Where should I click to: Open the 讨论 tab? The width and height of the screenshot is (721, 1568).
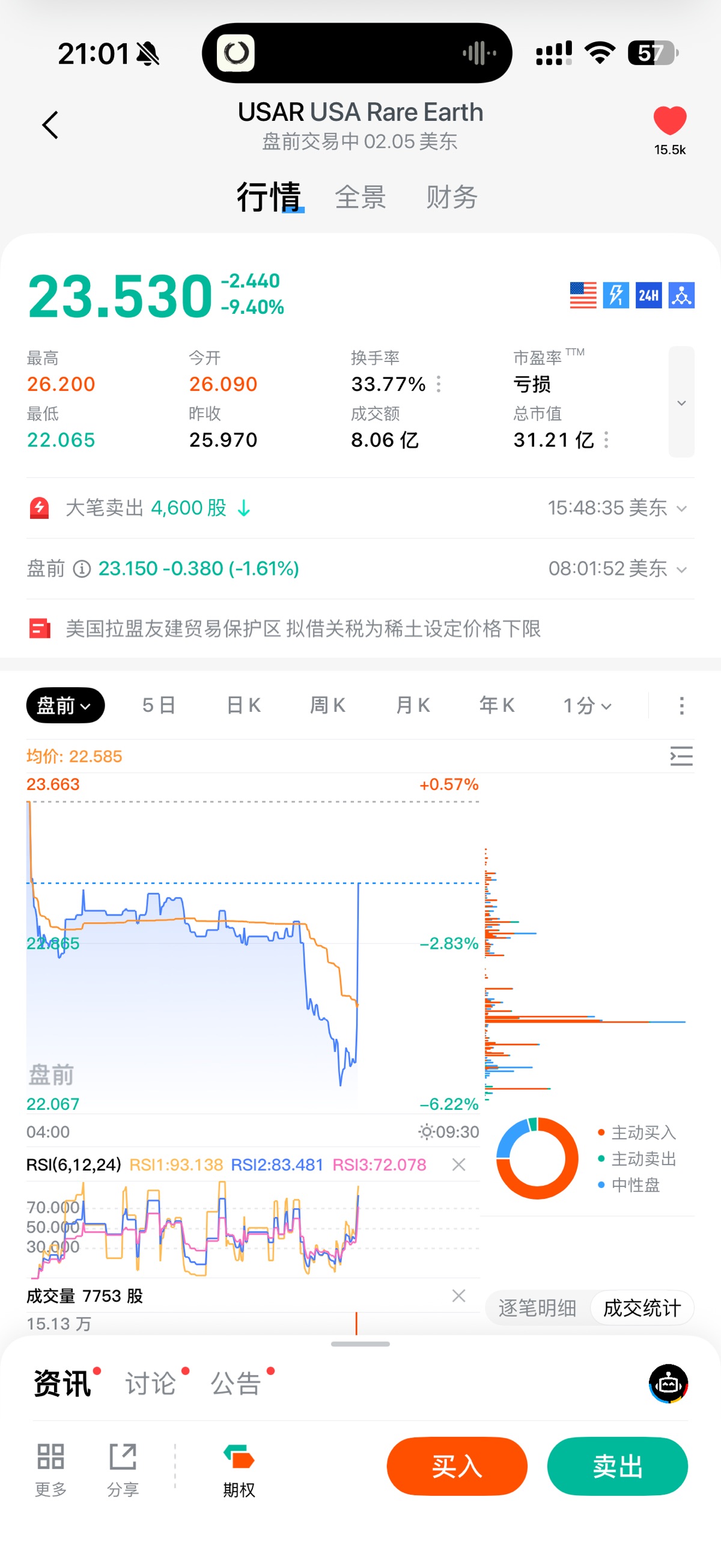tap(150, 1383)
